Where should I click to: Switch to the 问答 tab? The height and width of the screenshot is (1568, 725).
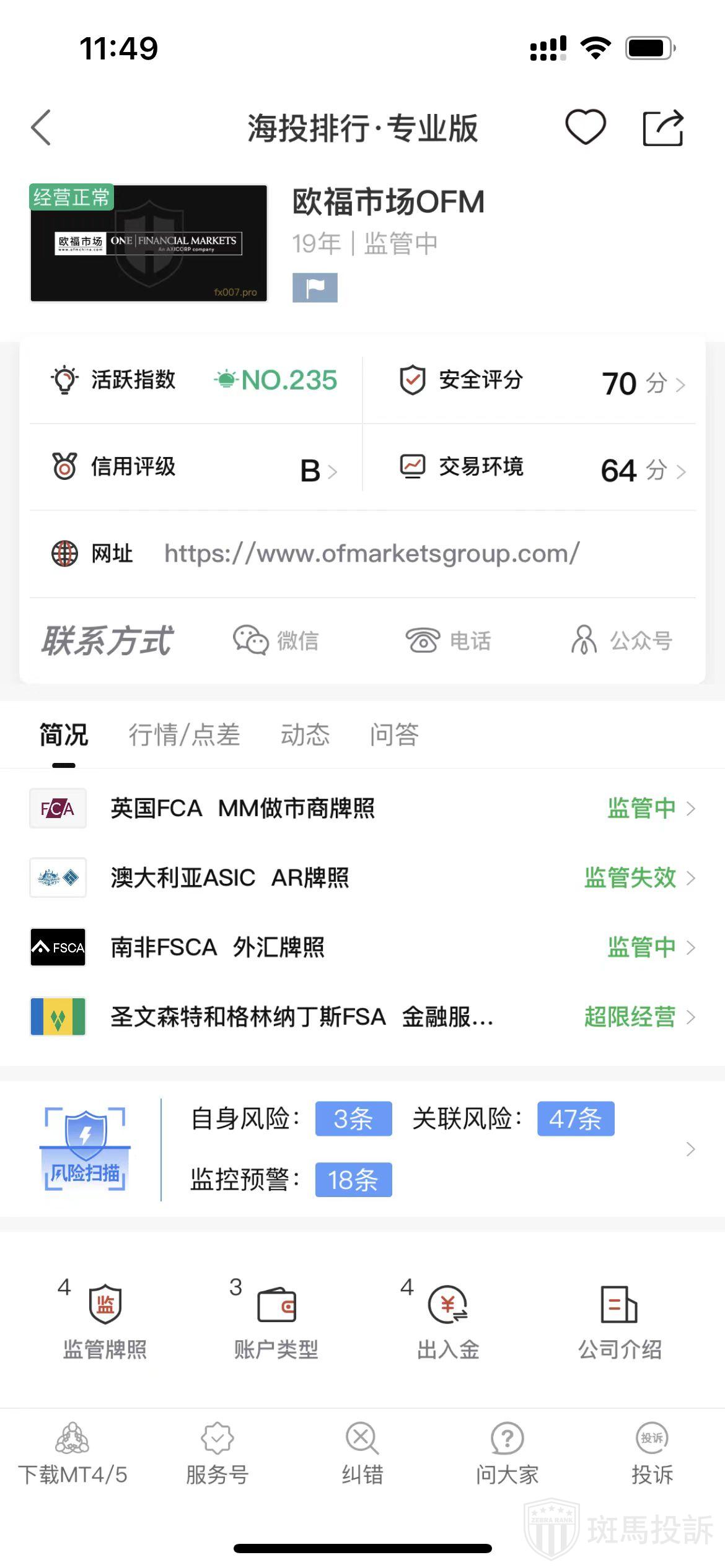[394, 735]
